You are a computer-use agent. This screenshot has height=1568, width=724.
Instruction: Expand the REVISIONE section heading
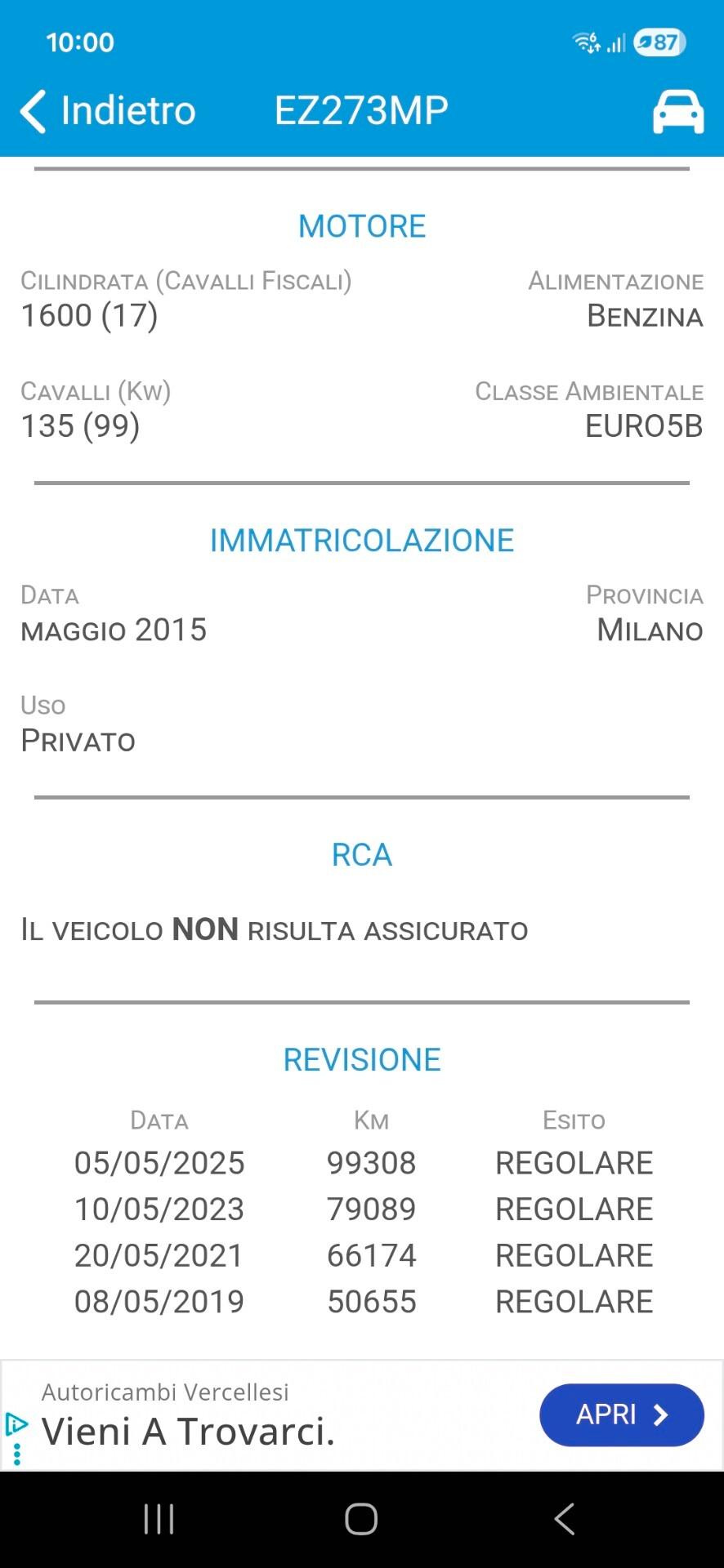pos(362,1058)
